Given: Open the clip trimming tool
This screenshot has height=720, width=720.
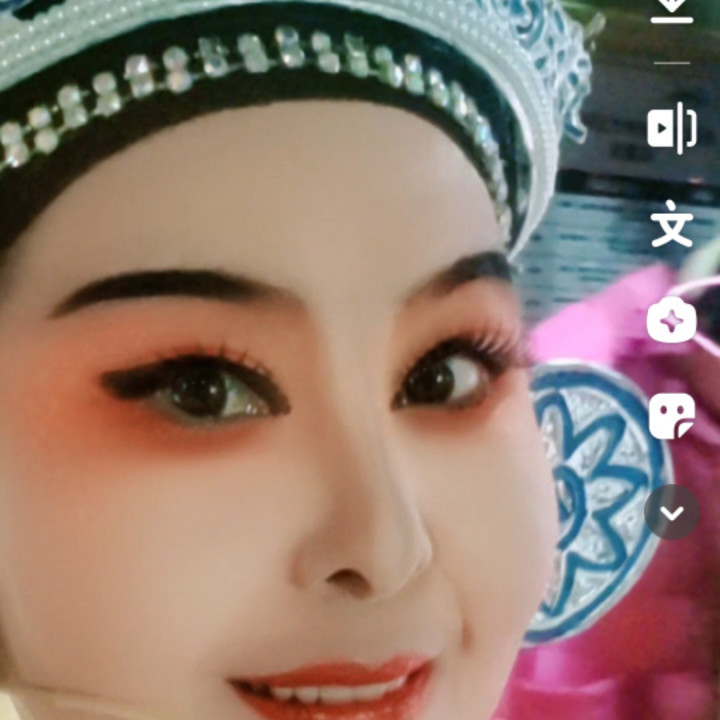Looking at the screenshot, I should pyautogui.click(x=672, y=127).
